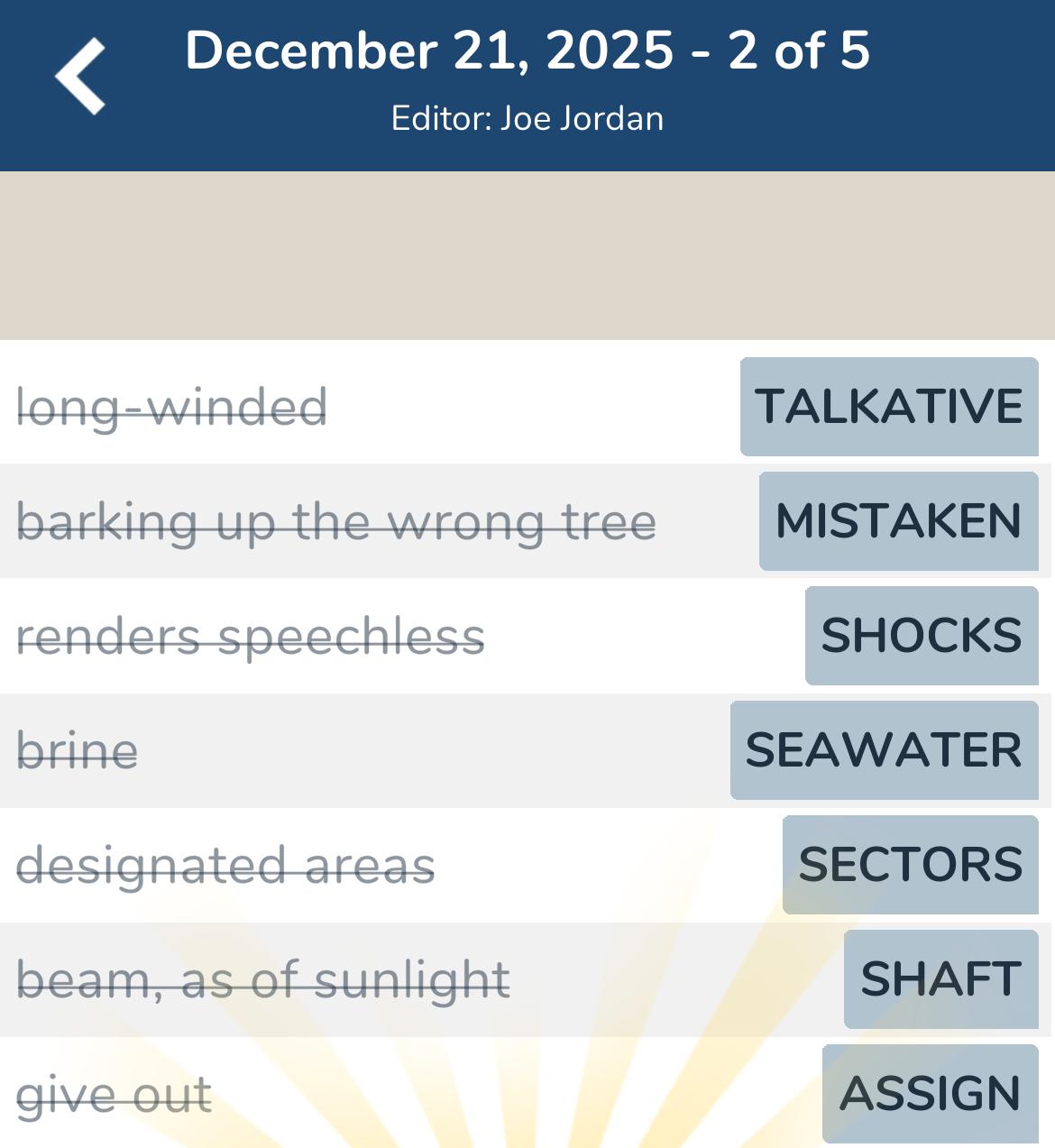Click the 'long-winded' clue text

173,407
